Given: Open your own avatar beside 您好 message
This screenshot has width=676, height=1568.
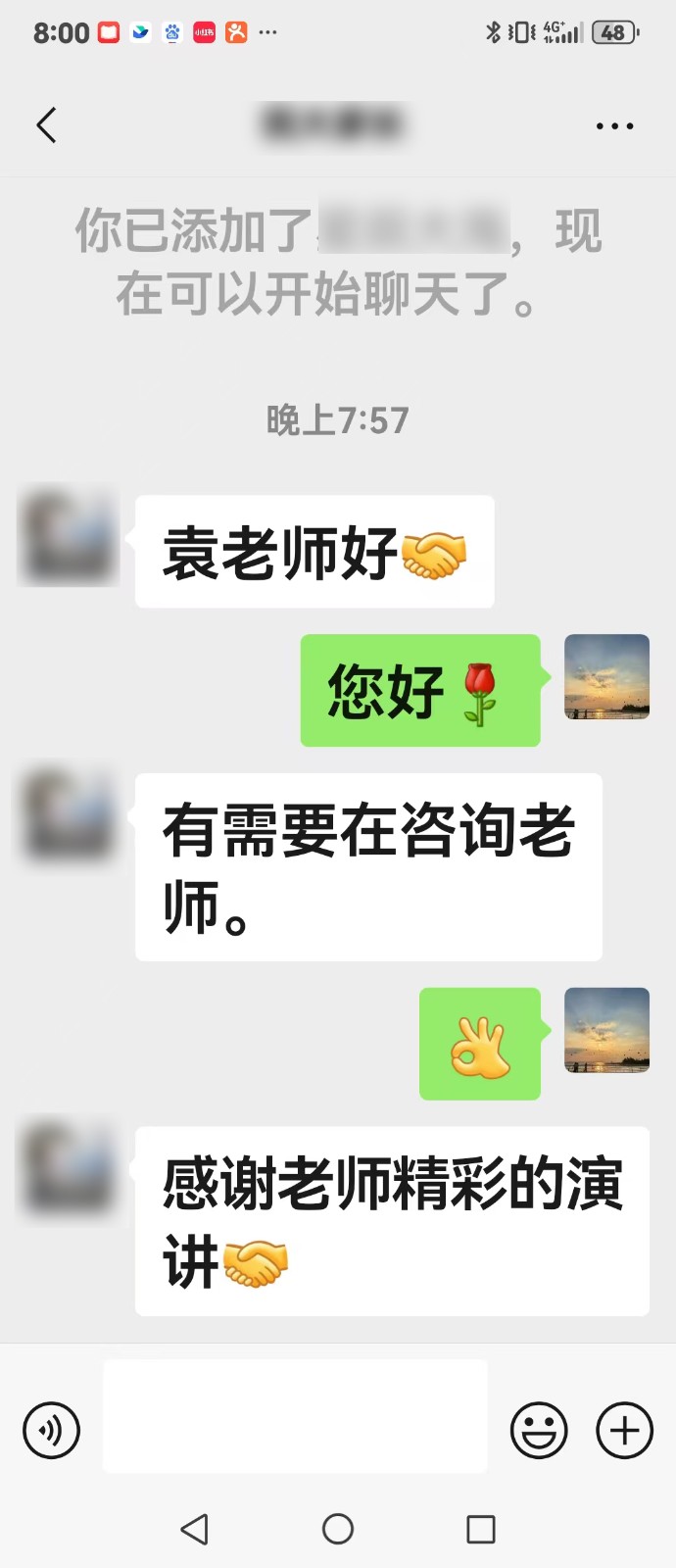Looking at the screenshot, I should (x=606, y=677).
